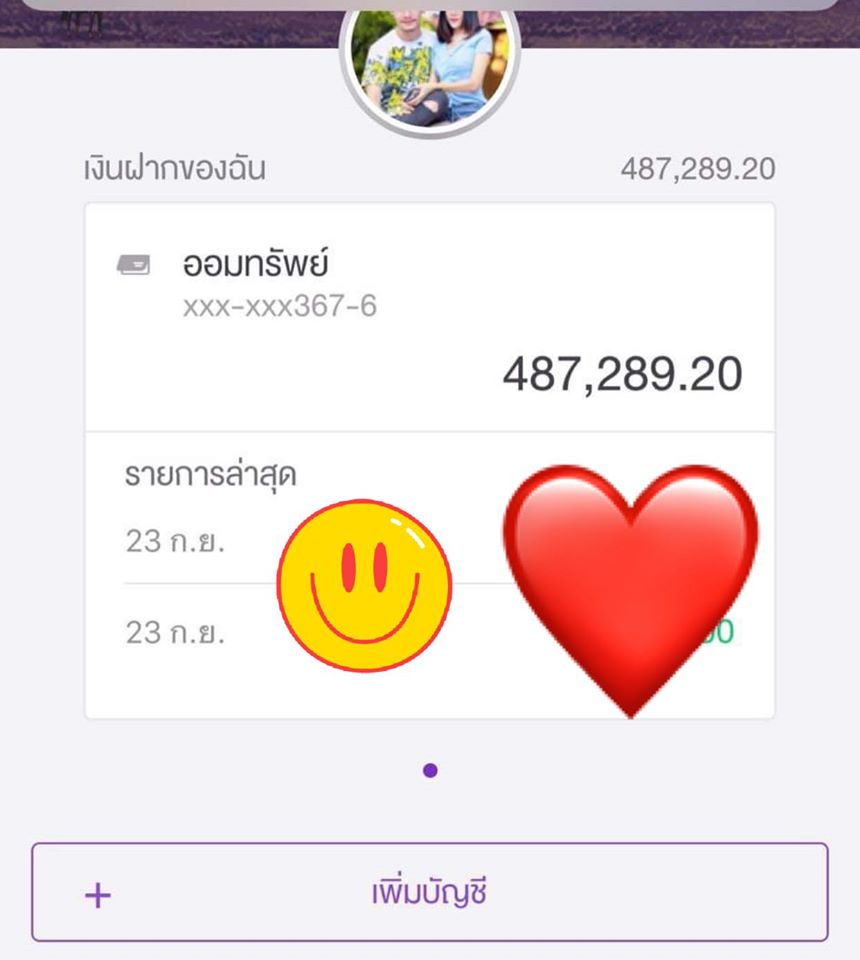
Task: Tap the purple page indicator dot
Action: pos(430,770)
